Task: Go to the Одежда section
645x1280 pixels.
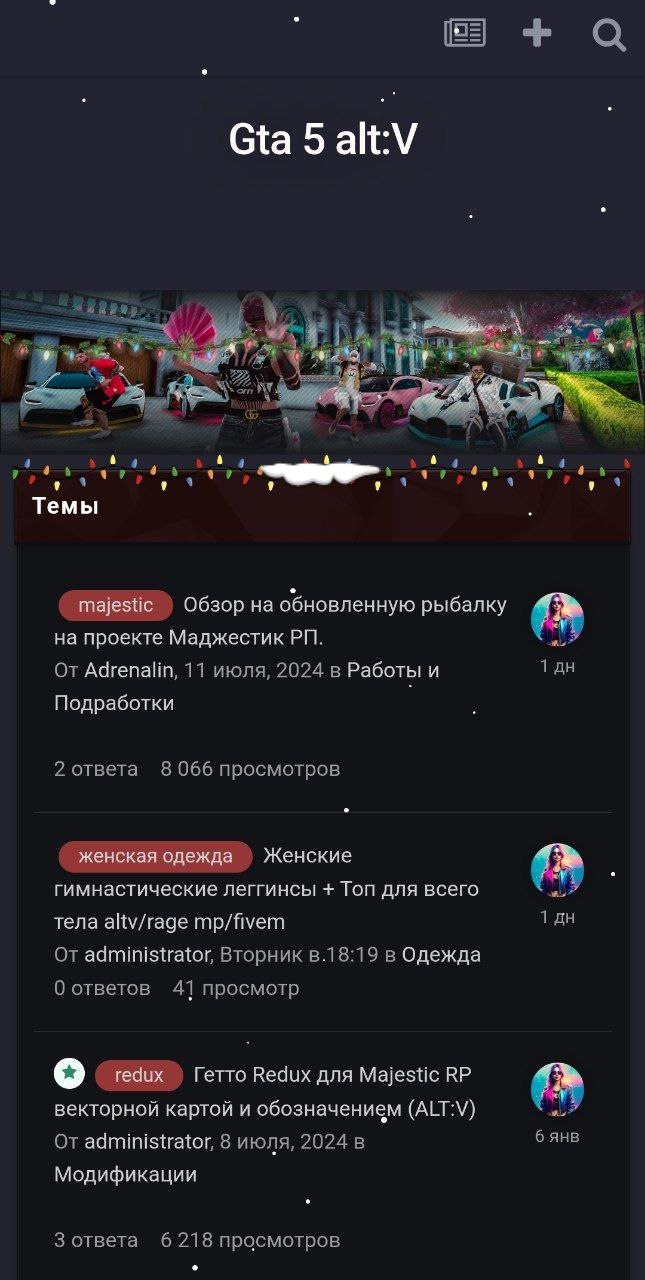Action: coord(441,954)
